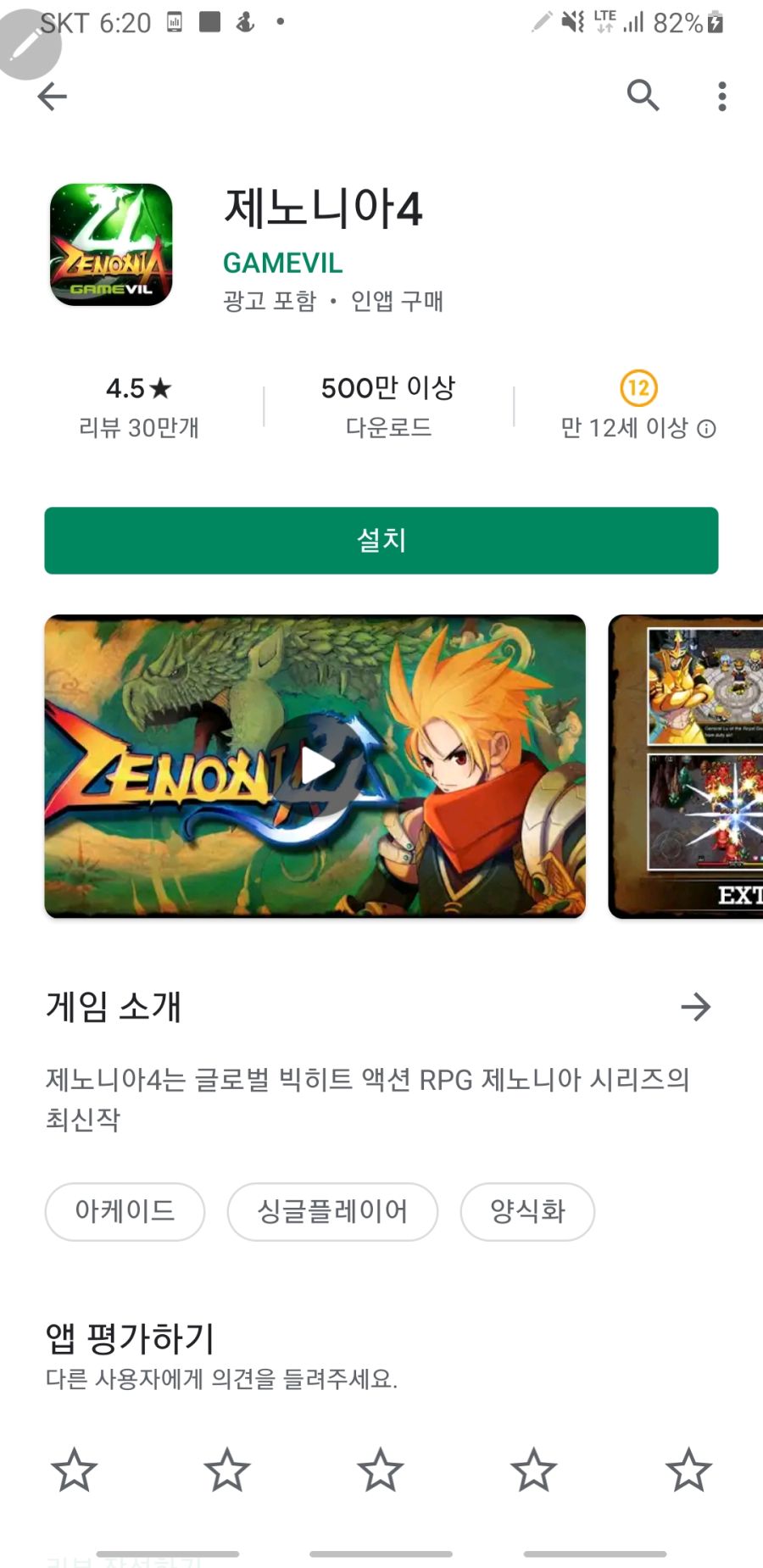Select the 싱글플레이어 tag chip
763x1568 pixels.
pos(331,1212)
